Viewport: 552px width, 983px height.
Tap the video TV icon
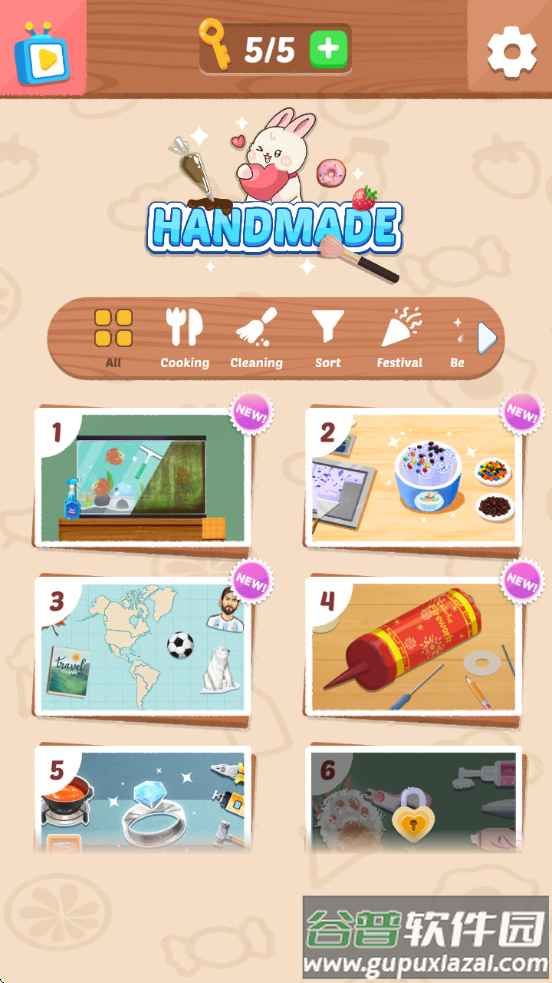42,53
